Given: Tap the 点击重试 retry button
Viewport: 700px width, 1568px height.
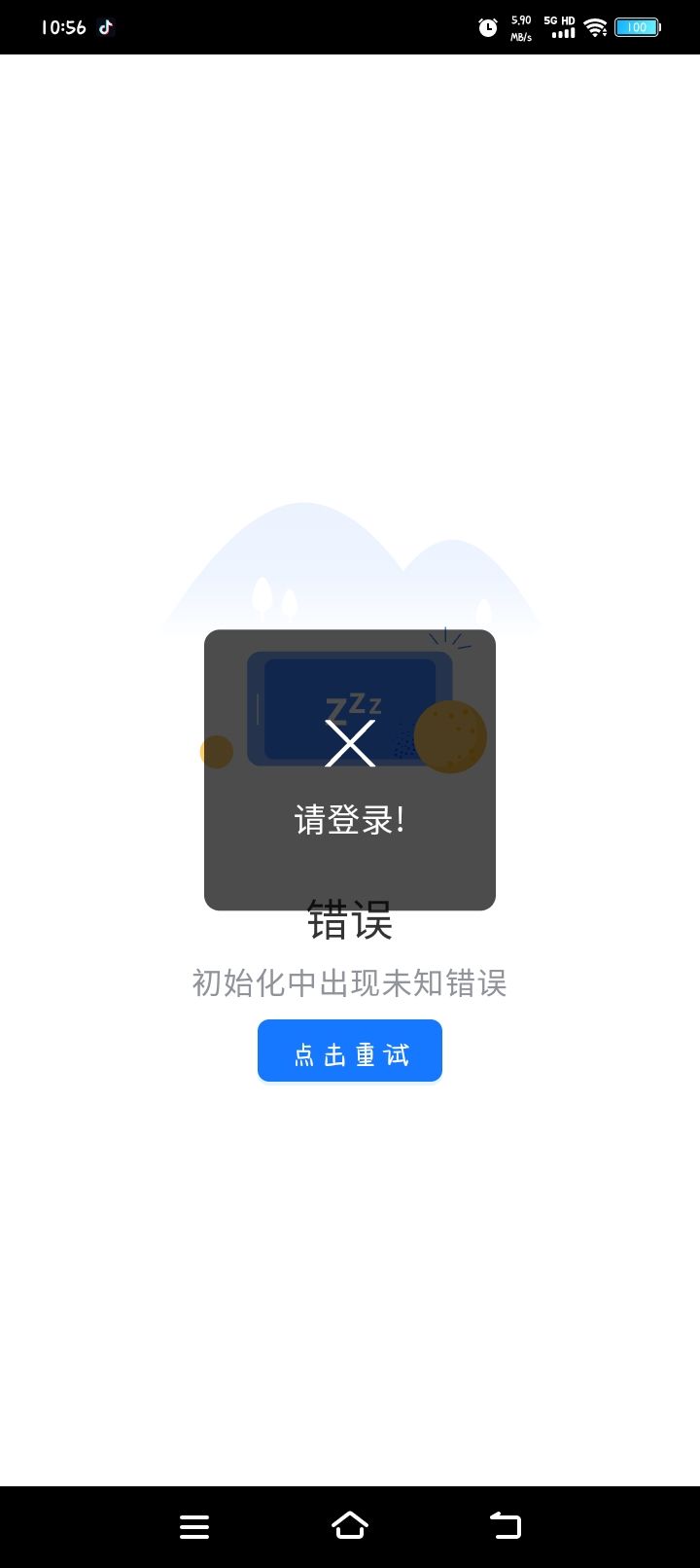Looking at the screenshot, I should coord(349,1051).
